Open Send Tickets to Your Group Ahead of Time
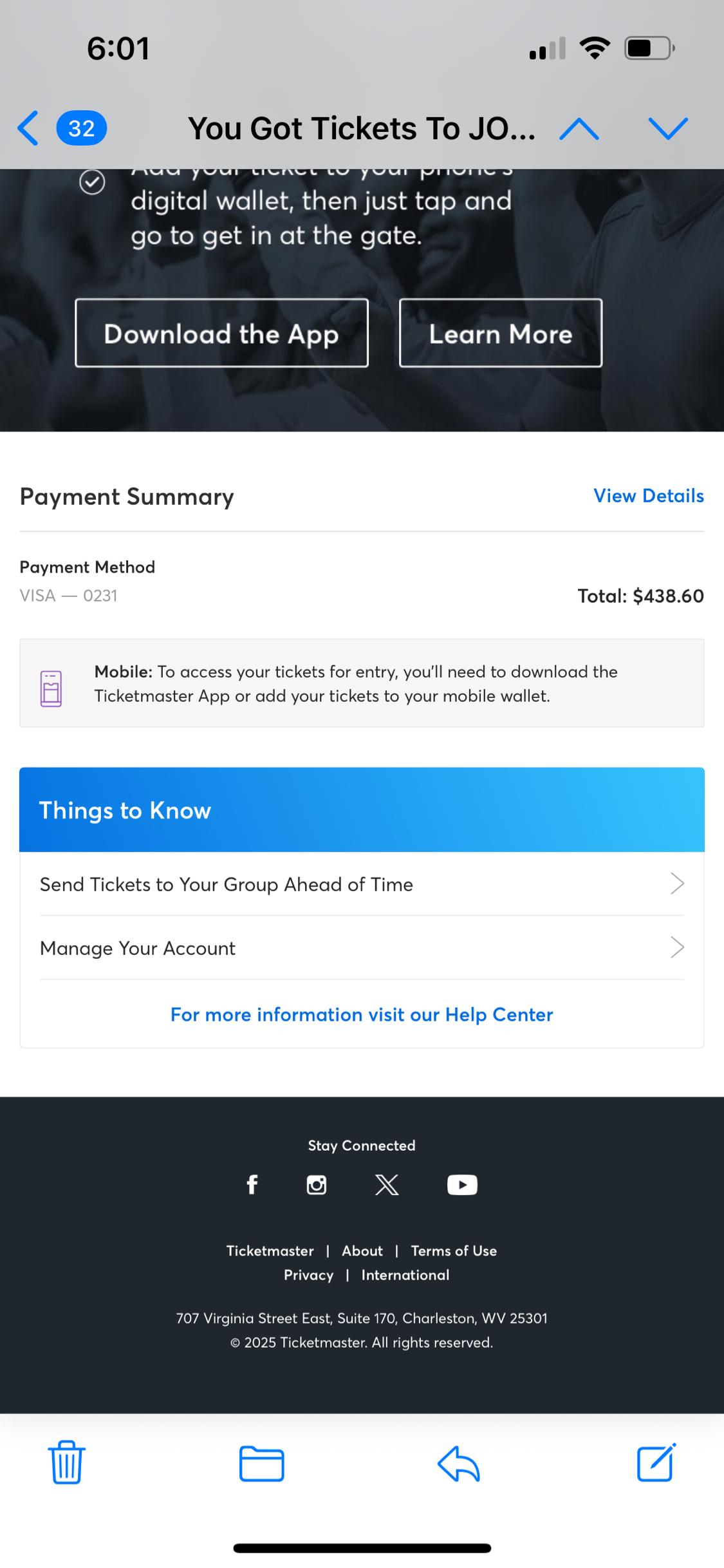The height and width of the screenshot is (1568, 724). tap(362, 884)
